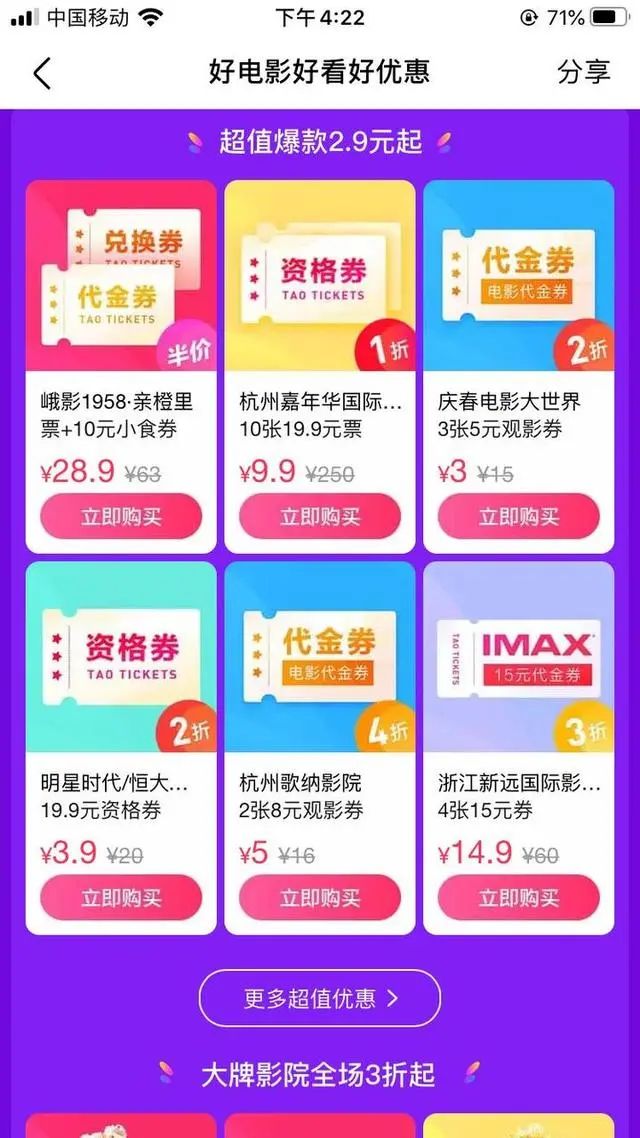Viewport: 640px width, 1138px height.
Task: Open 庆春电影大世界 代金券 card
Action: tap(518, 275)
